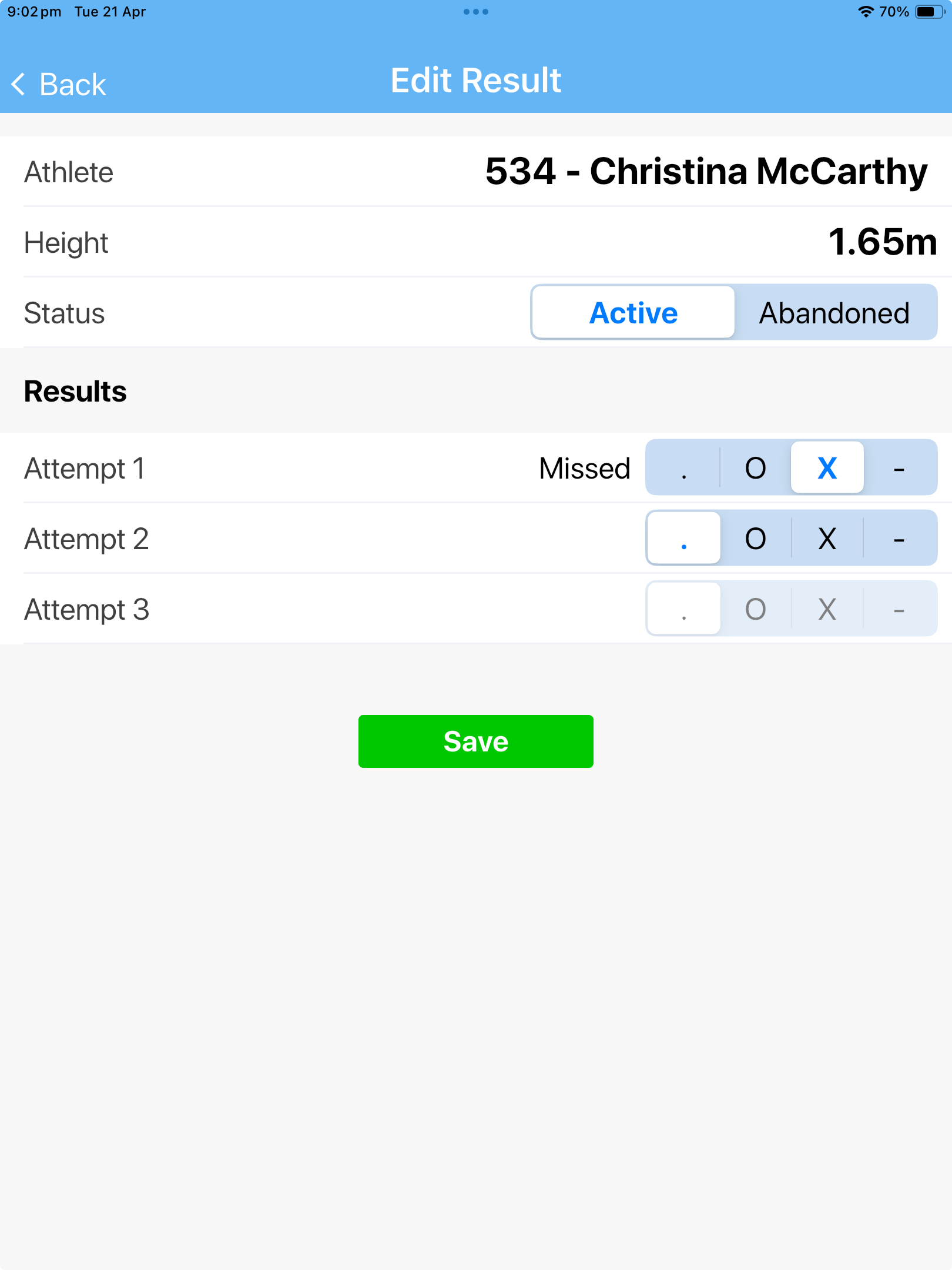Select X for Attempt 3
This screenshot has height=1270, width=952.
point(826,609)
